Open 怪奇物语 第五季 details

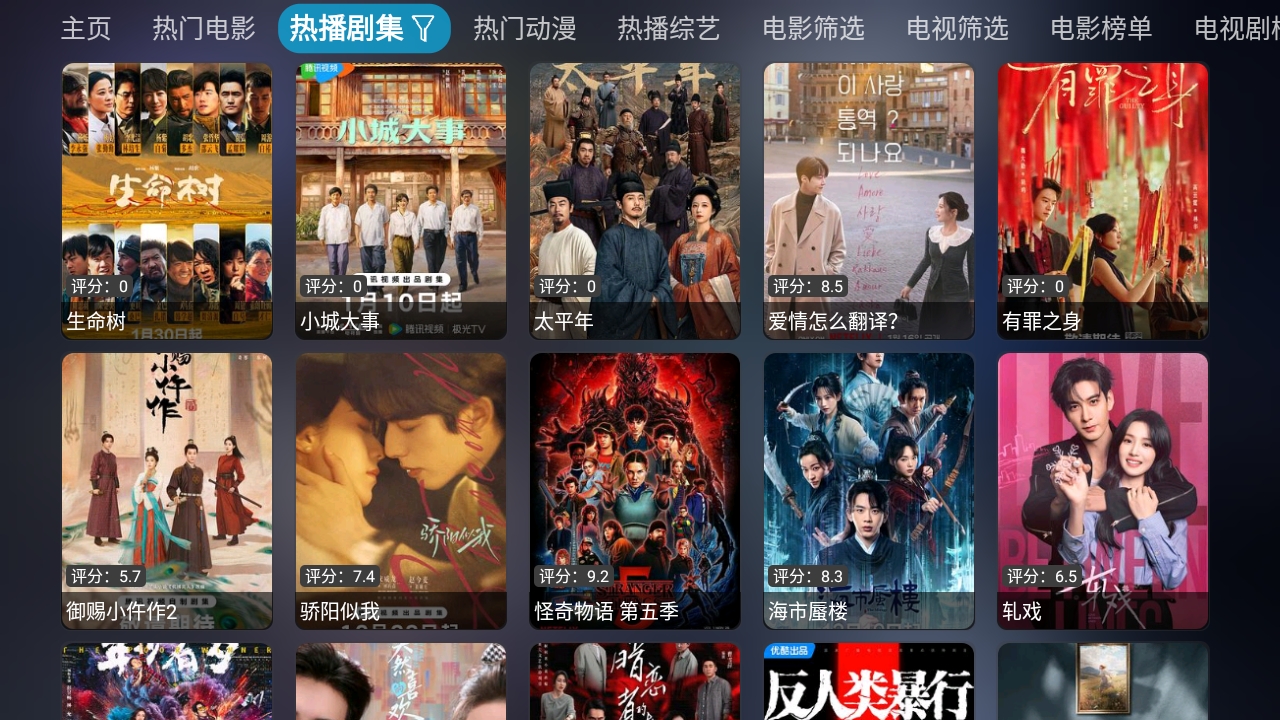point(635,491)
